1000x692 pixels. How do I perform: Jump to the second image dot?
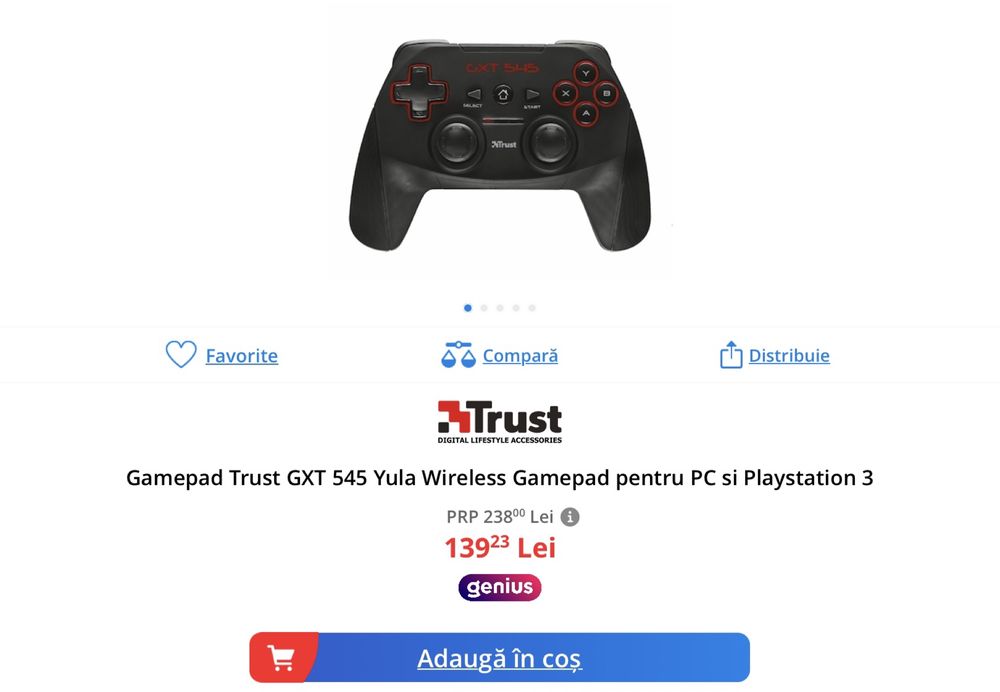click(x=484, y=308)
